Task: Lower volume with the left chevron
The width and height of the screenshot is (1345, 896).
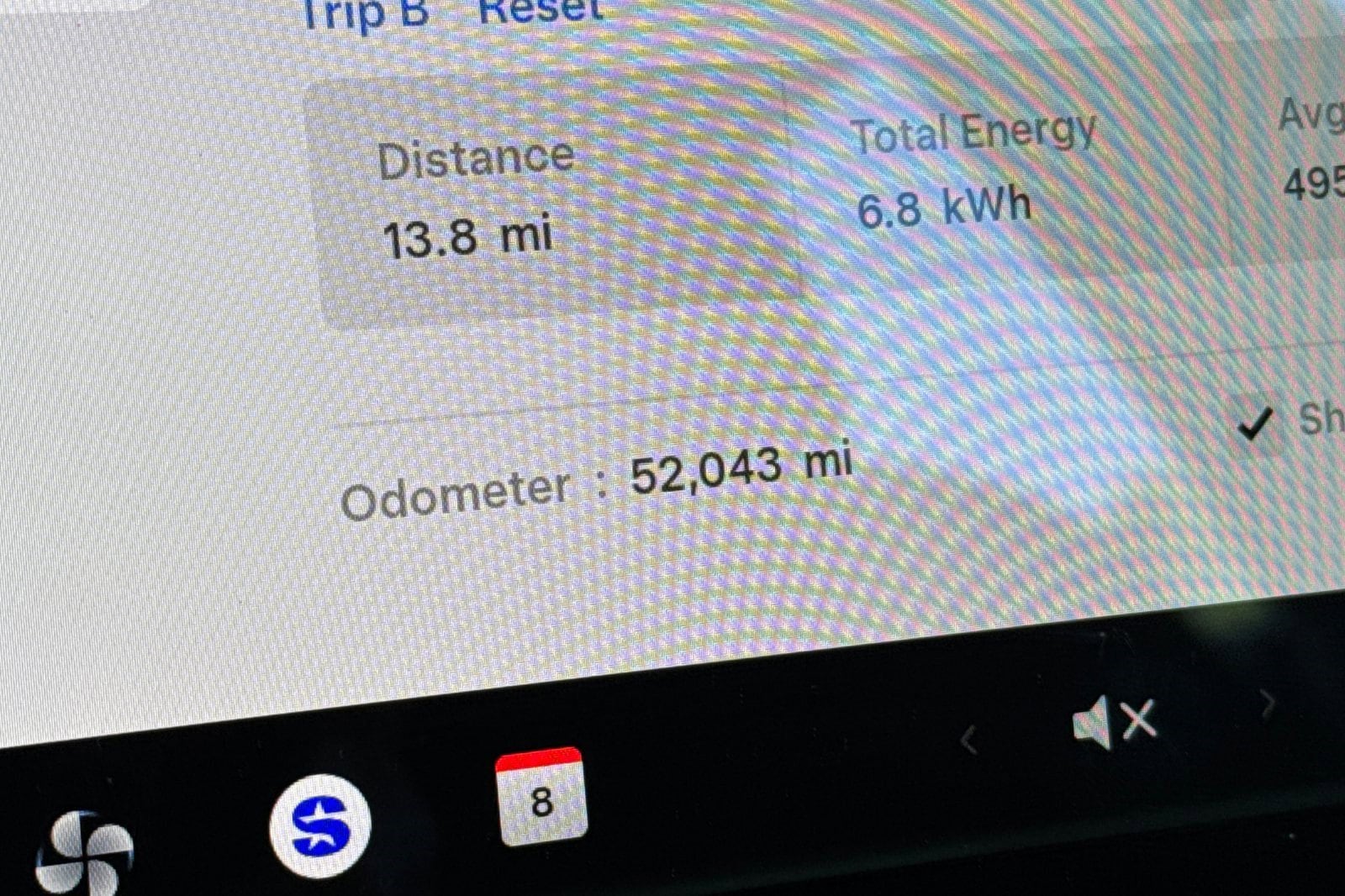Action: (968, 740)
